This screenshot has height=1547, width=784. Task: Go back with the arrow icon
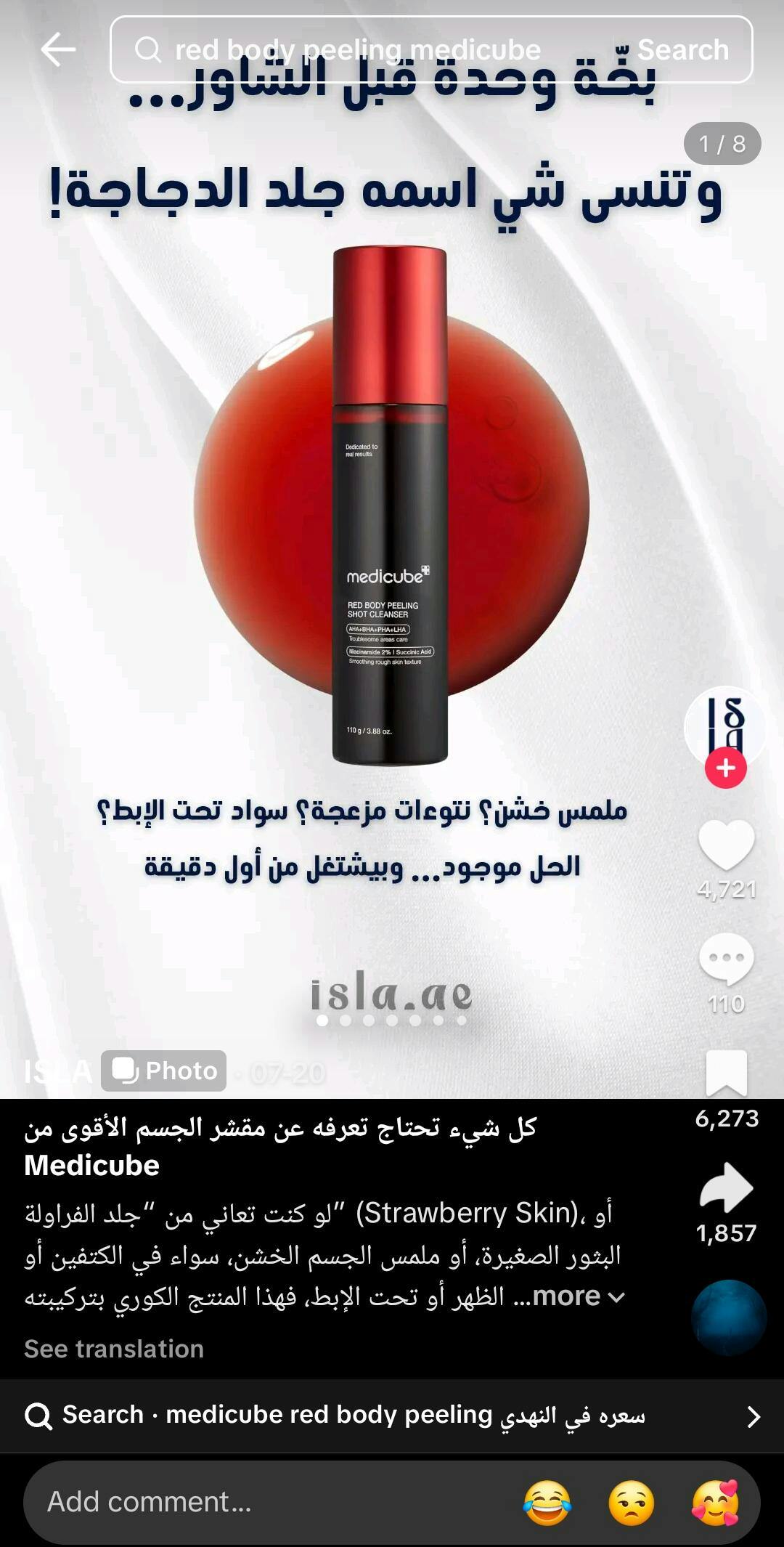(58, 49)
